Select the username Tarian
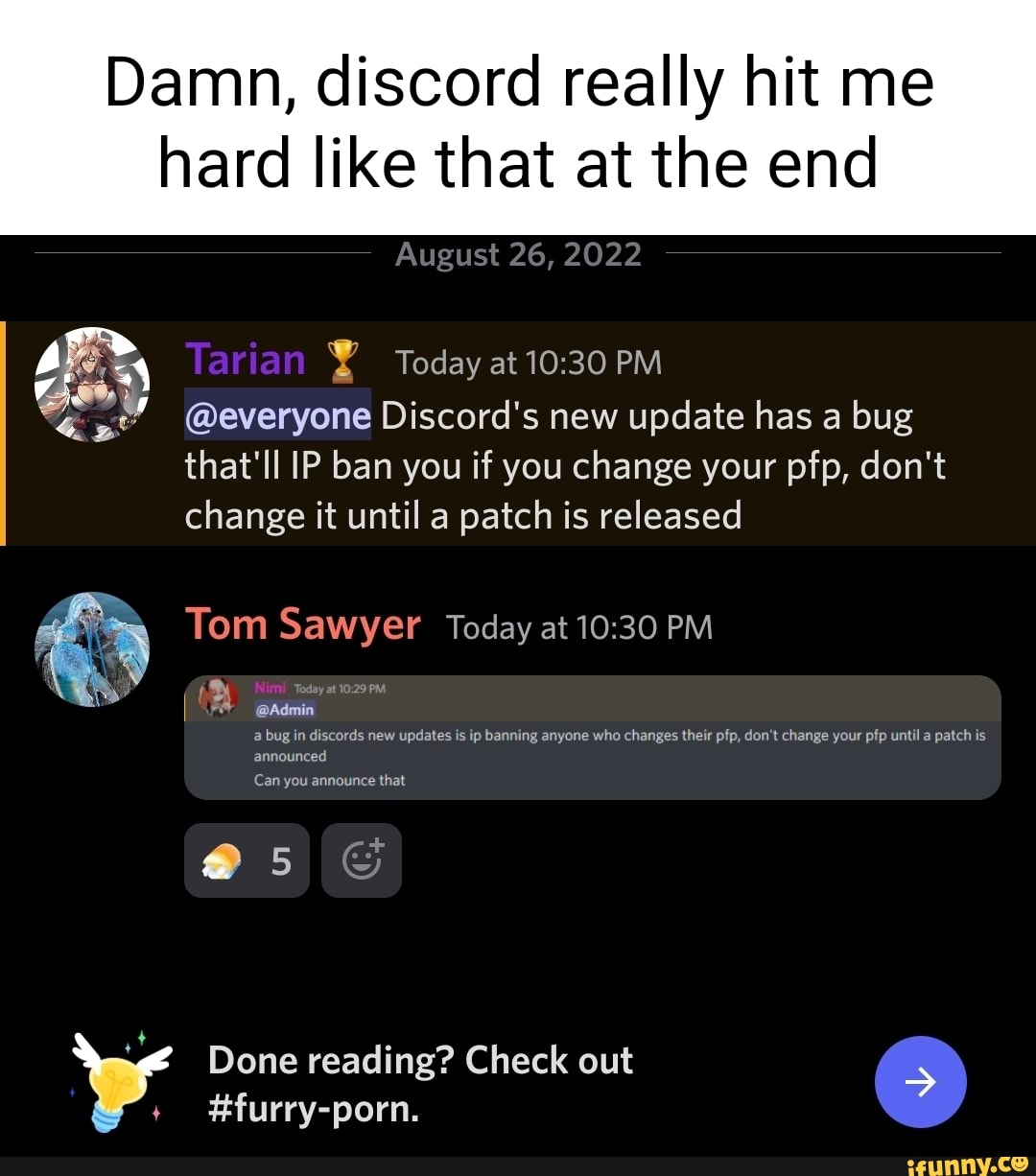The height and width of the screenshot is (1176, 1036). (245, 360)
